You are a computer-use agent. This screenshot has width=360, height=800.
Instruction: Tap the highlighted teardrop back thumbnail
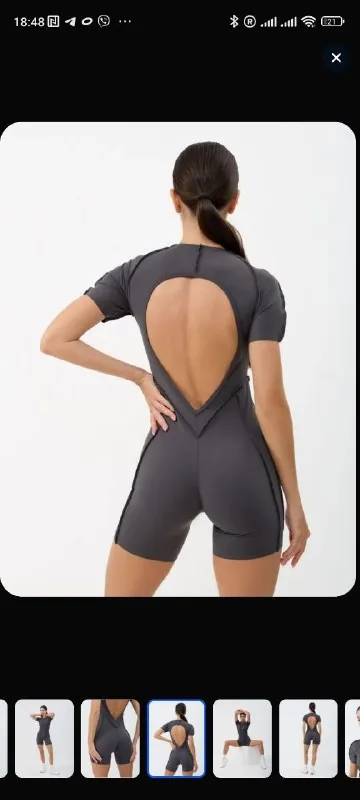176,738
